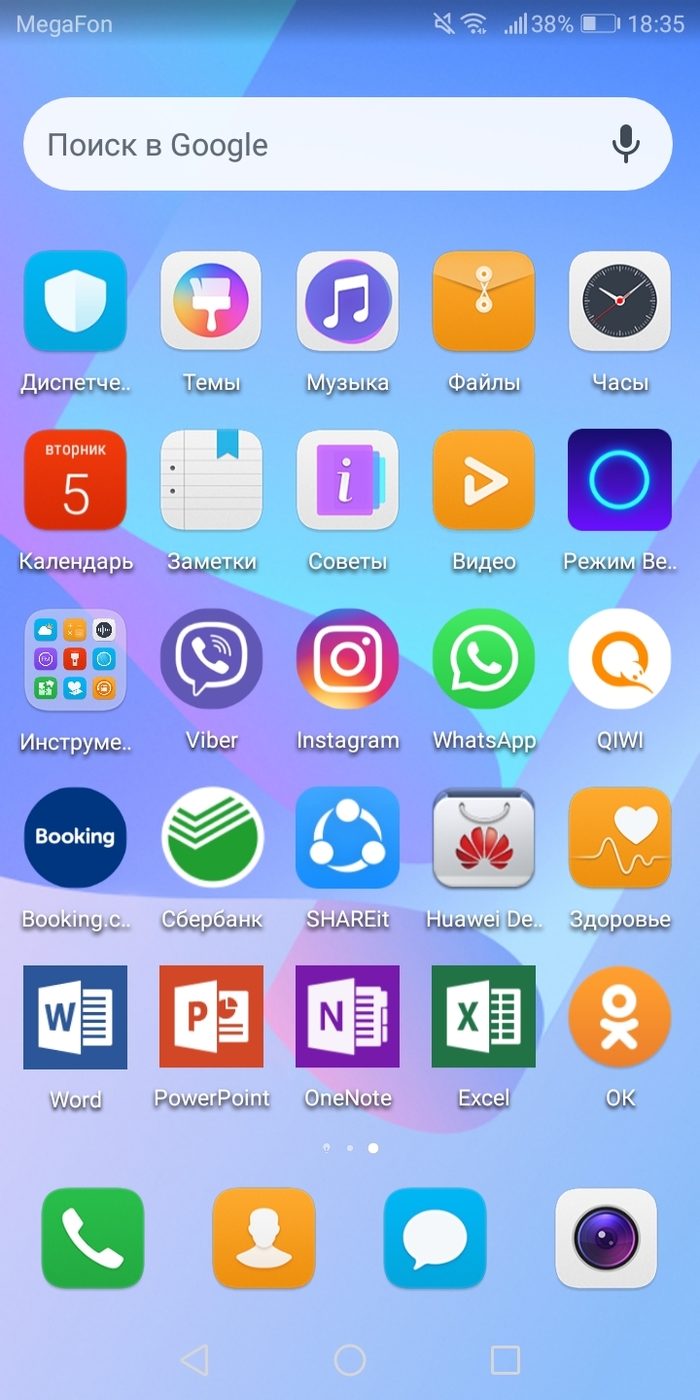Open Instagram

click(347, 659)
